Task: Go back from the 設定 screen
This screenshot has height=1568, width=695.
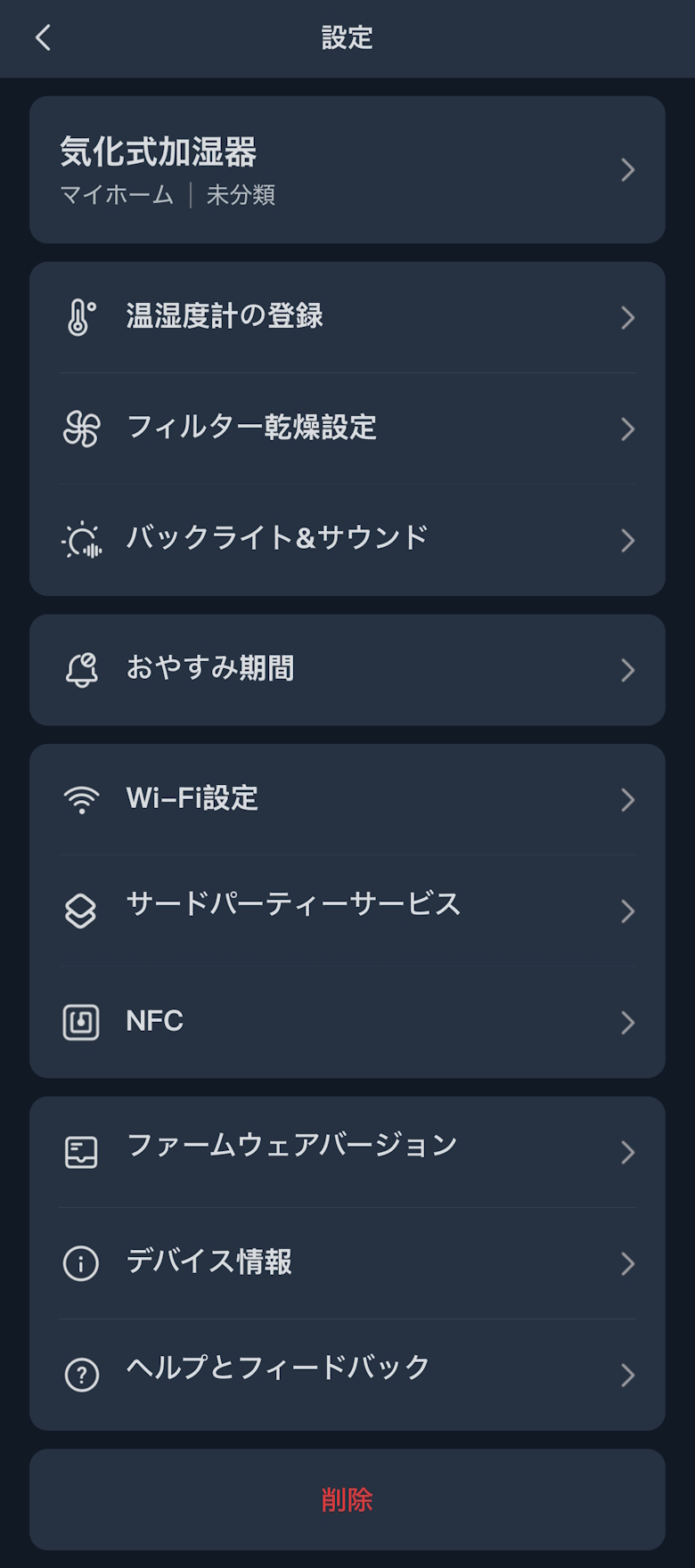Action: (43, 37)
